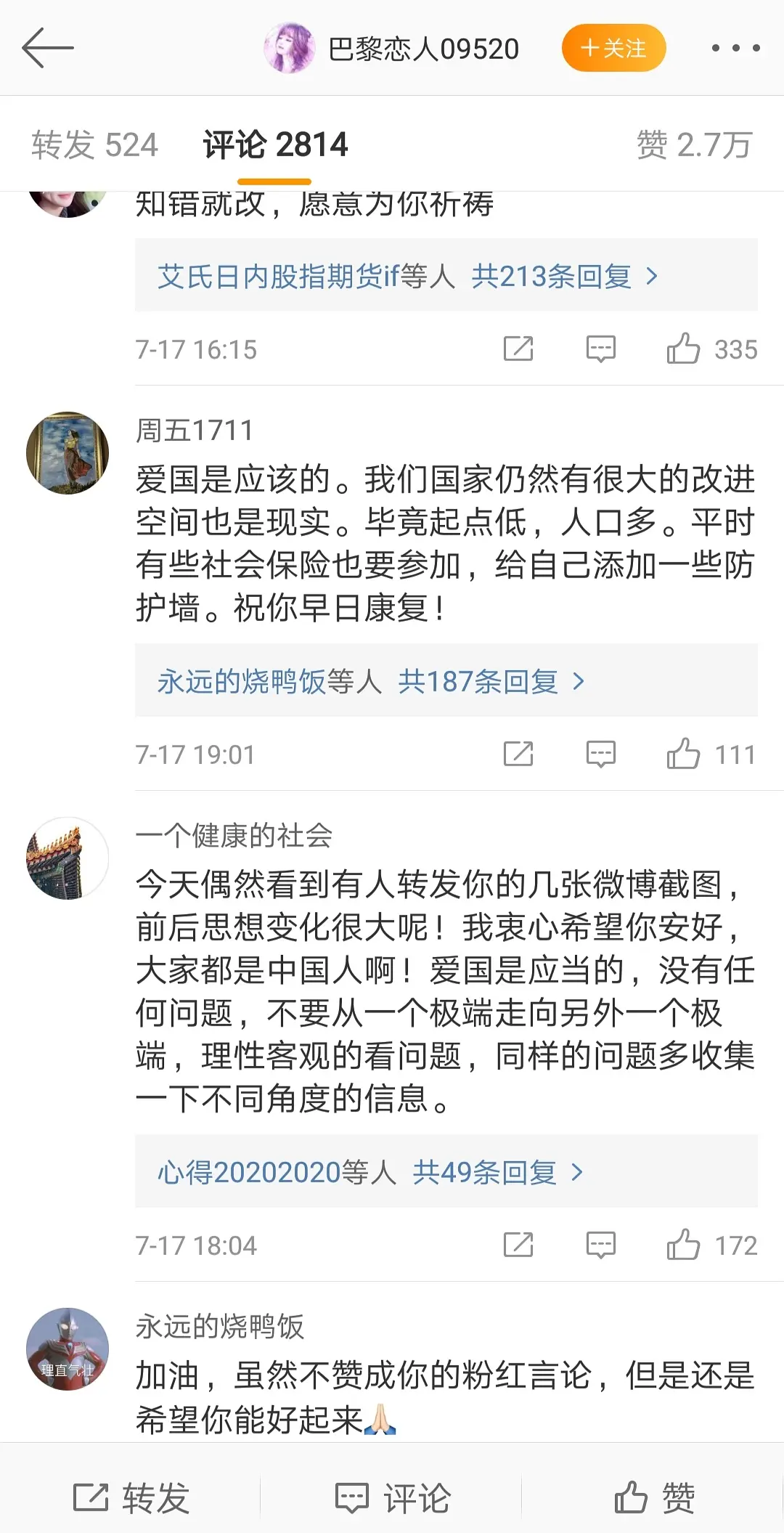This screenshot has height=1533, width=784.
Task: Tap 赞 in the bottom bar
Action: click(654, 1497)
